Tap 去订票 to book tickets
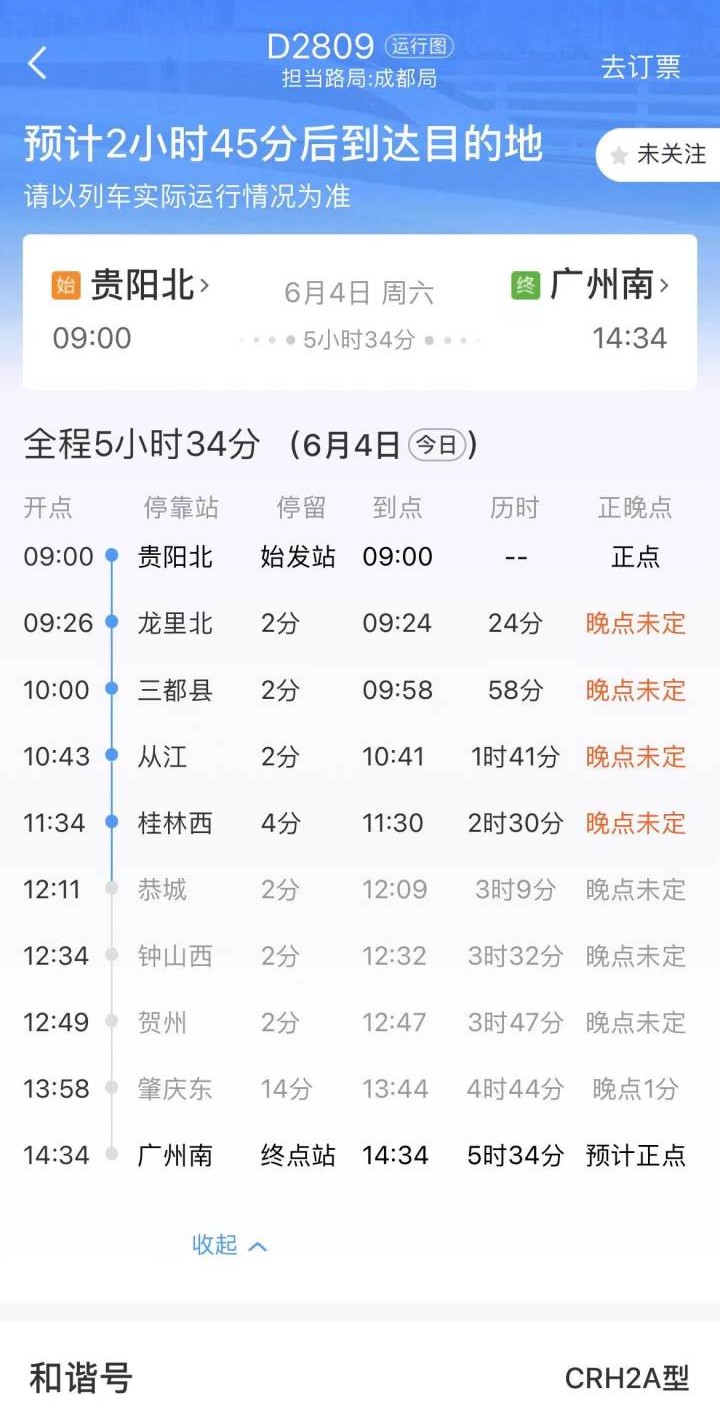 (640, 67)
